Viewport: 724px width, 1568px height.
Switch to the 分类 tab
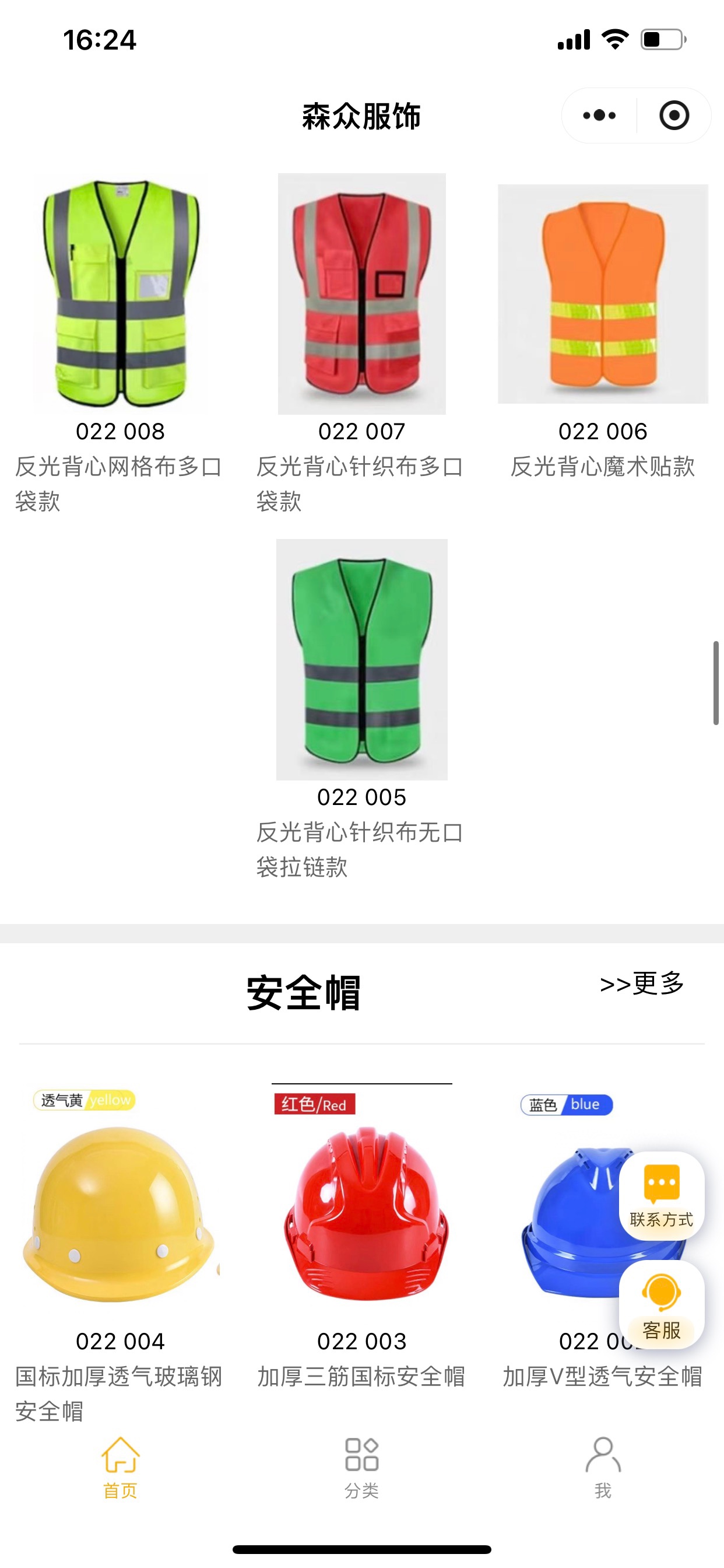pyautogui.click(x=361, y=1468)
